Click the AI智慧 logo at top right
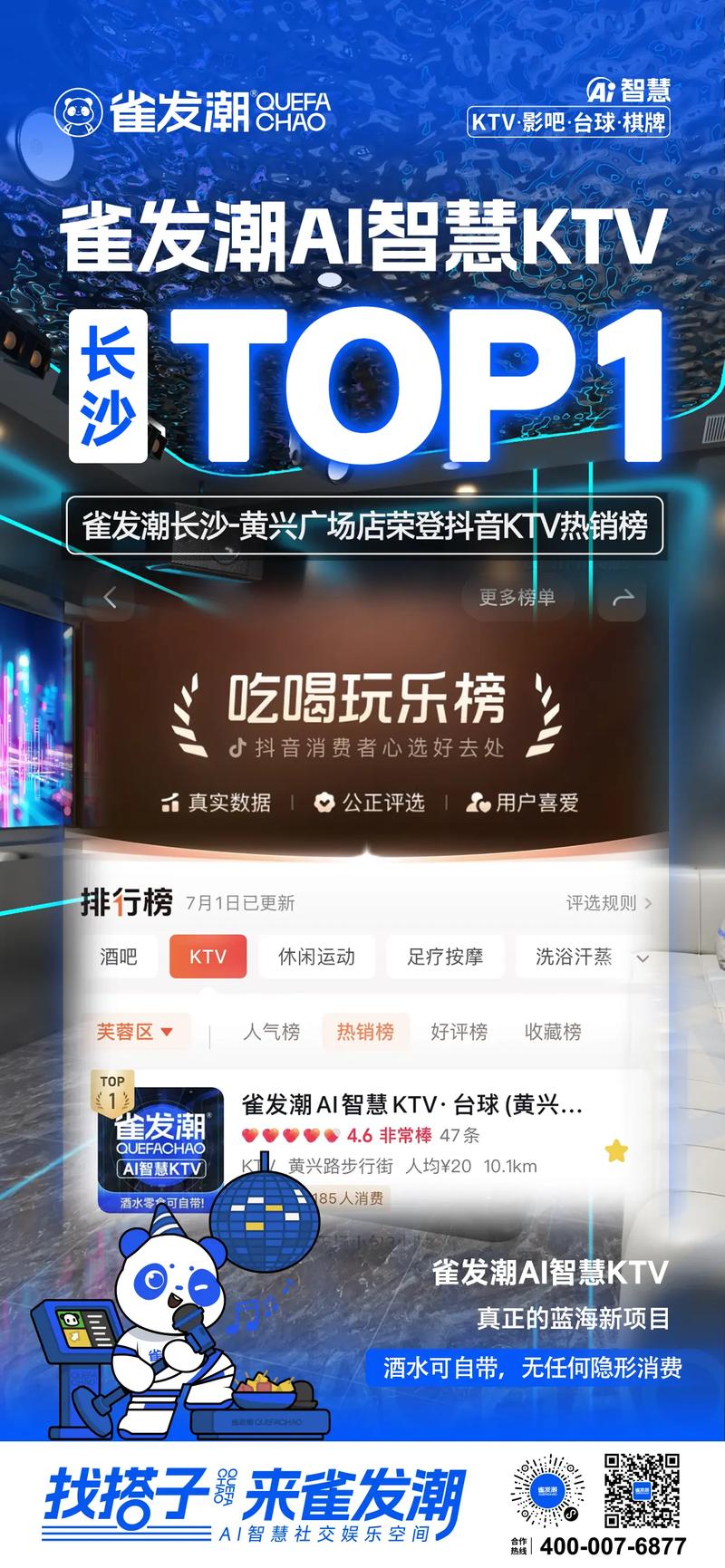Viewport: 725px width, 1568px height. point(601,90)
